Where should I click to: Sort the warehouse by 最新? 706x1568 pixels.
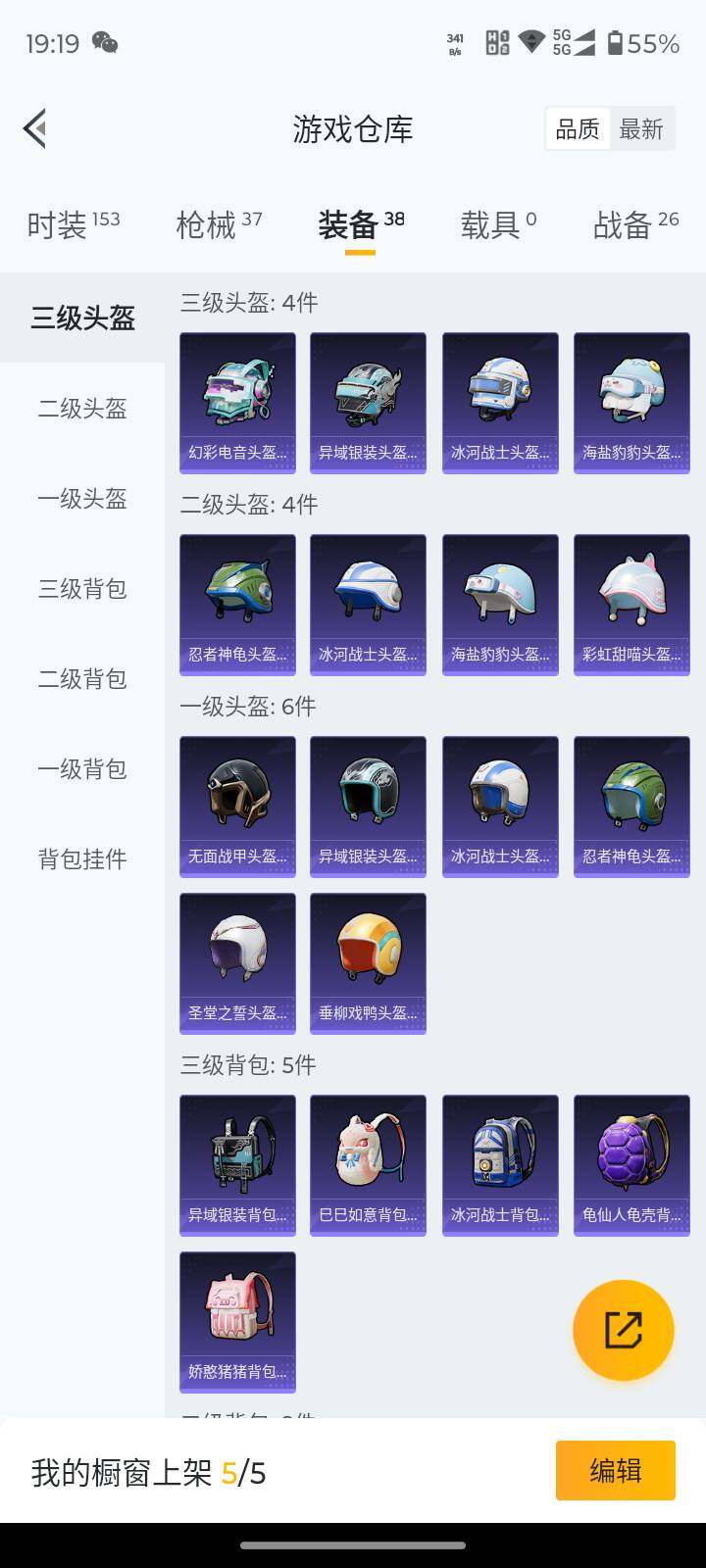641,128
